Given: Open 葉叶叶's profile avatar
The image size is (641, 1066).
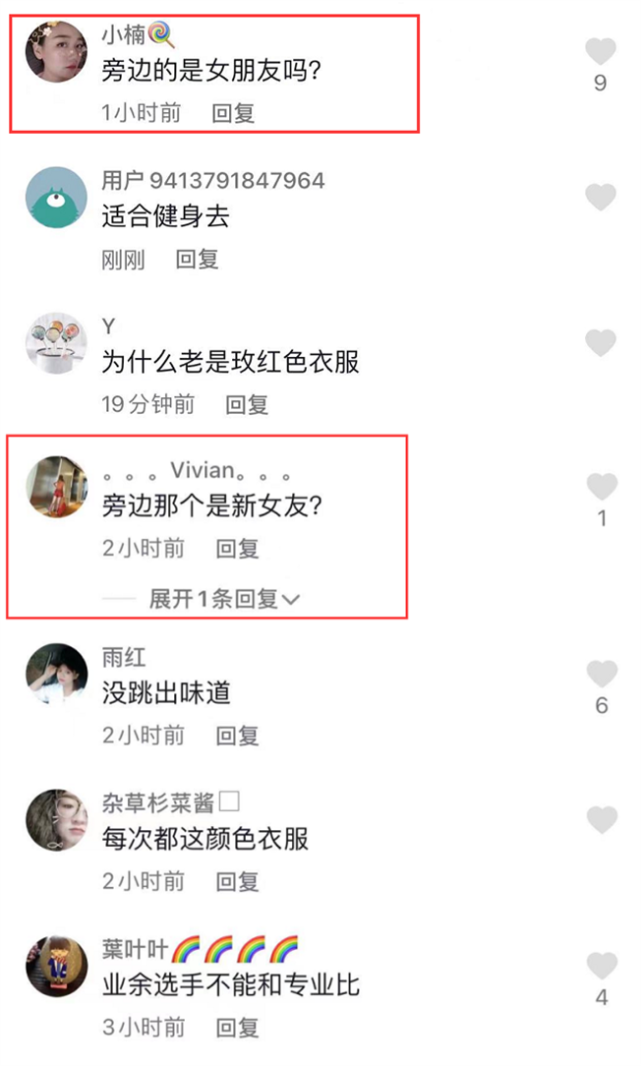Looking at the screenshot, I should coord(56,966).
